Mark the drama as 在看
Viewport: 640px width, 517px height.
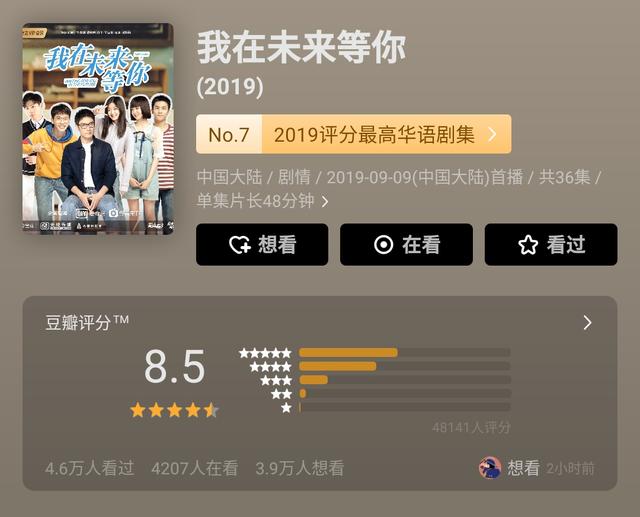click(406, 245)
